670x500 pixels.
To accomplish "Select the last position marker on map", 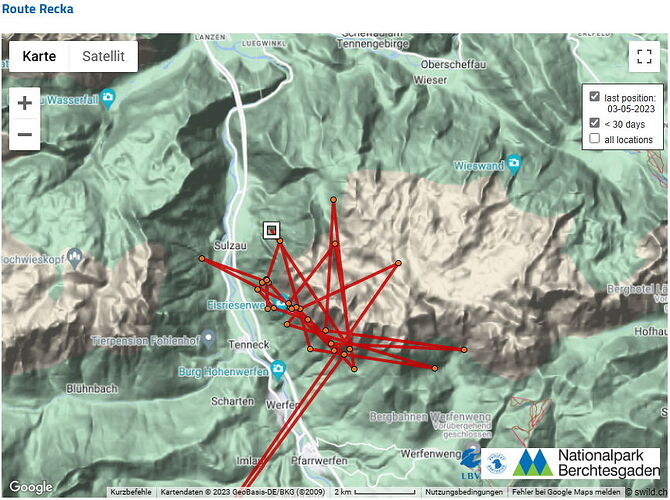I will coord(272,230).
